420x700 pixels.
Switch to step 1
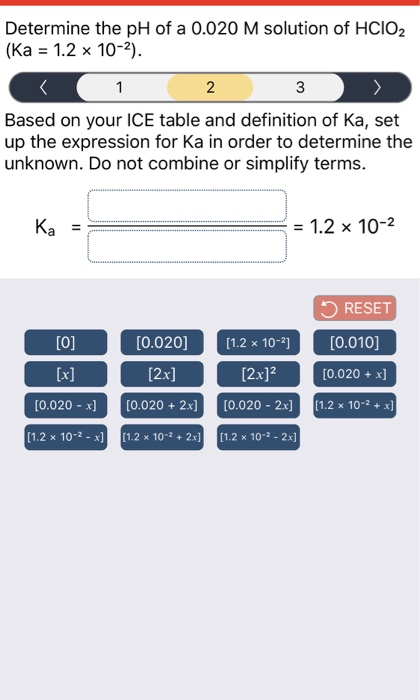coord(119,88)
